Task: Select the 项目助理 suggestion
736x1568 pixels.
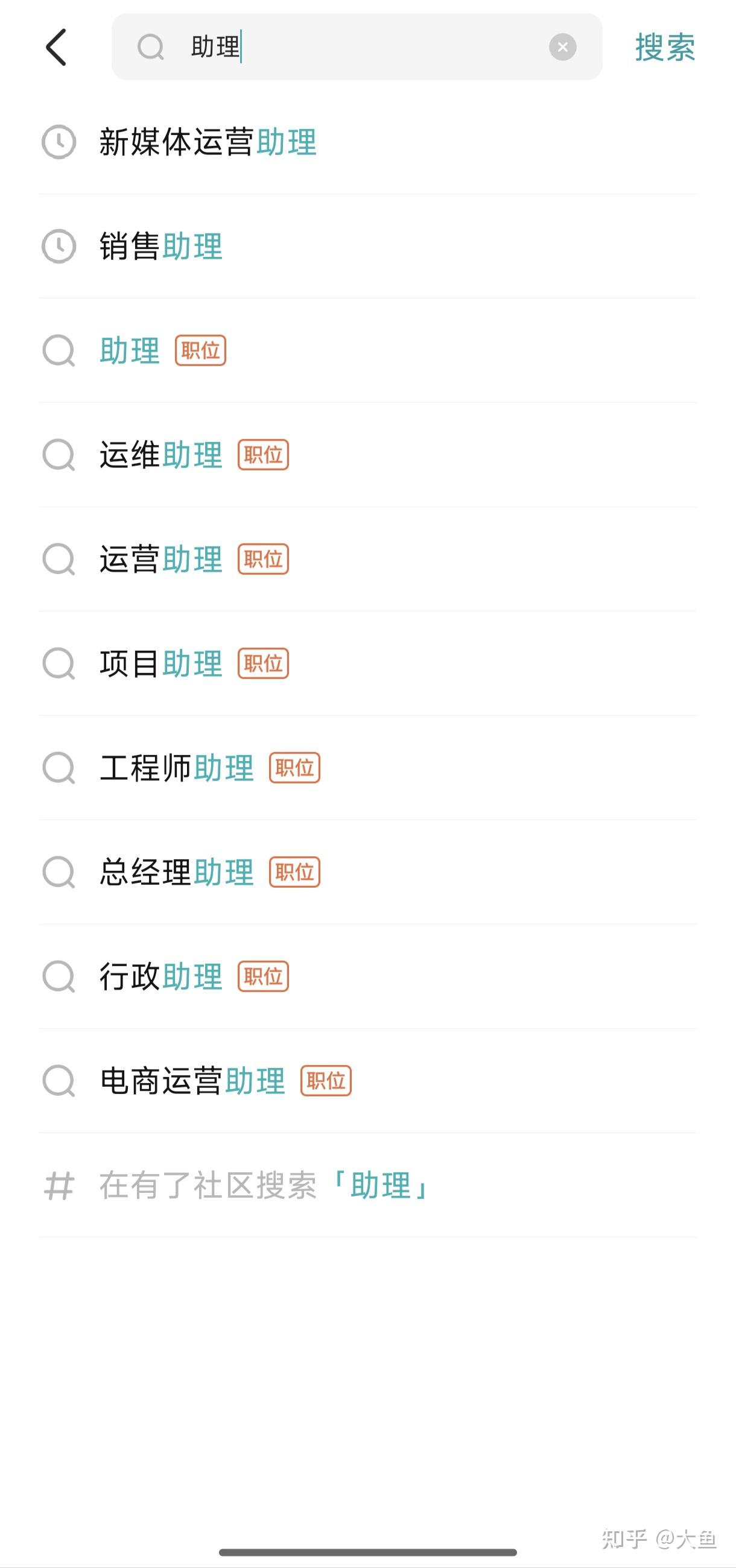Action: [x=161, y=663]
